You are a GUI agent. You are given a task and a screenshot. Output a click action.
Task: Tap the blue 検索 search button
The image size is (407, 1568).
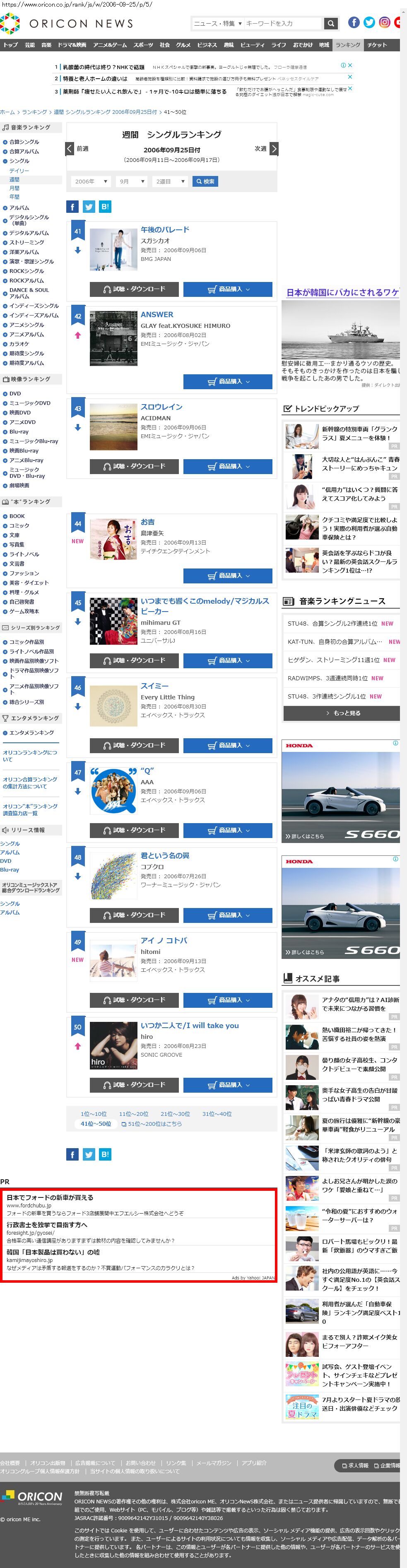click(205, 181)
